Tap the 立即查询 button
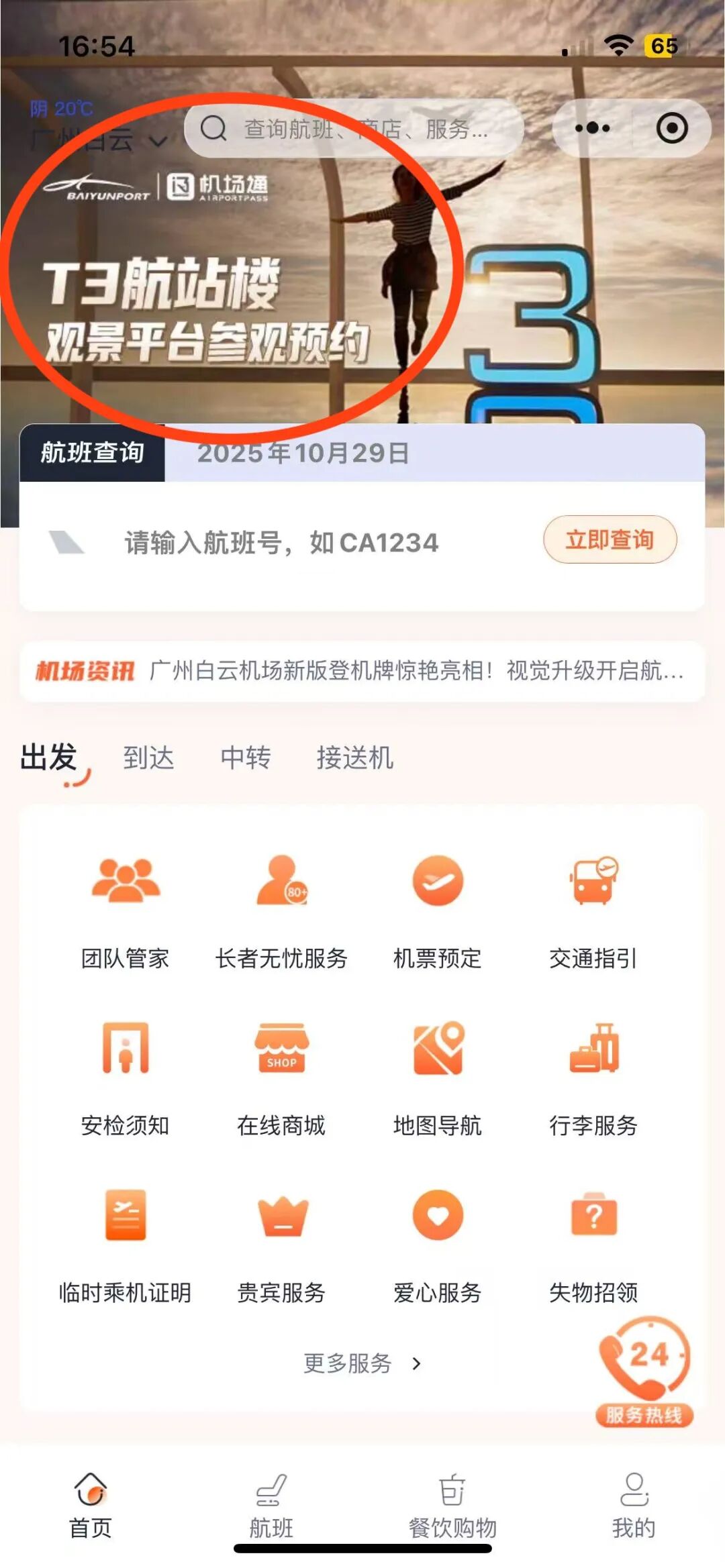Image resolution: width=725 pixels, height=1568 pixels. coord(610,539)
